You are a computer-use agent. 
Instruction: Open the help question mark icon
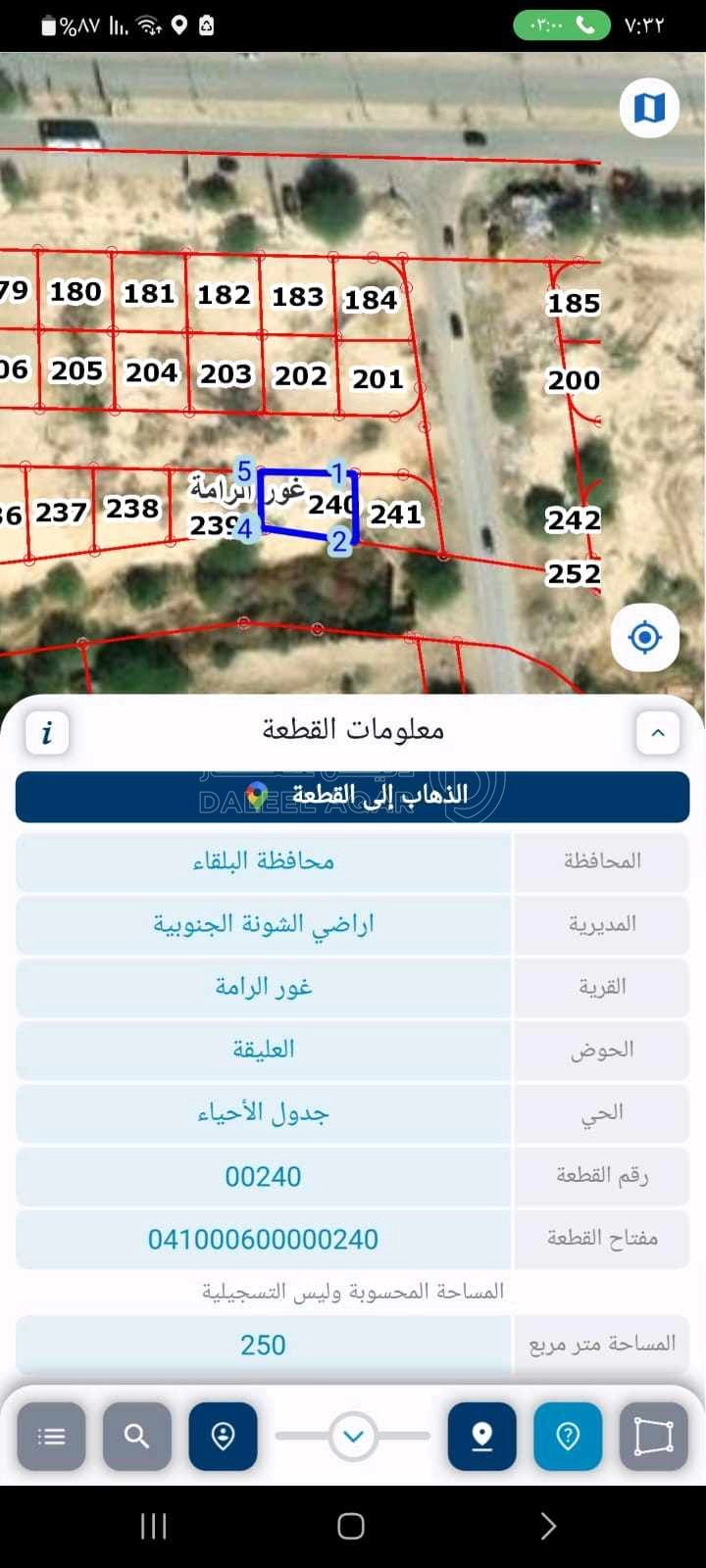[568, 1437]
